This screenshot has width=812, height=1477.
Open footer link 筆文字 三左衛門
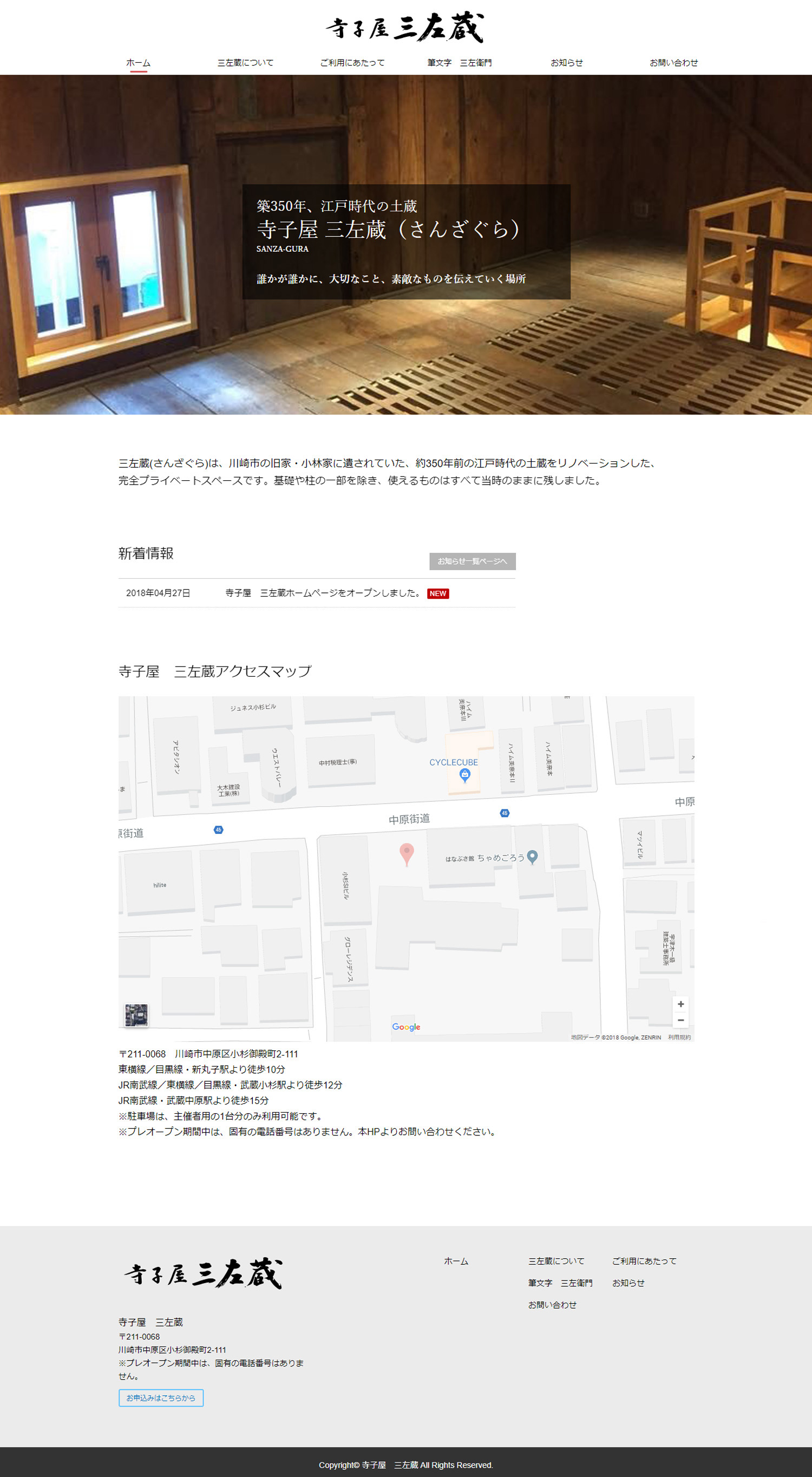point(560,1283)
